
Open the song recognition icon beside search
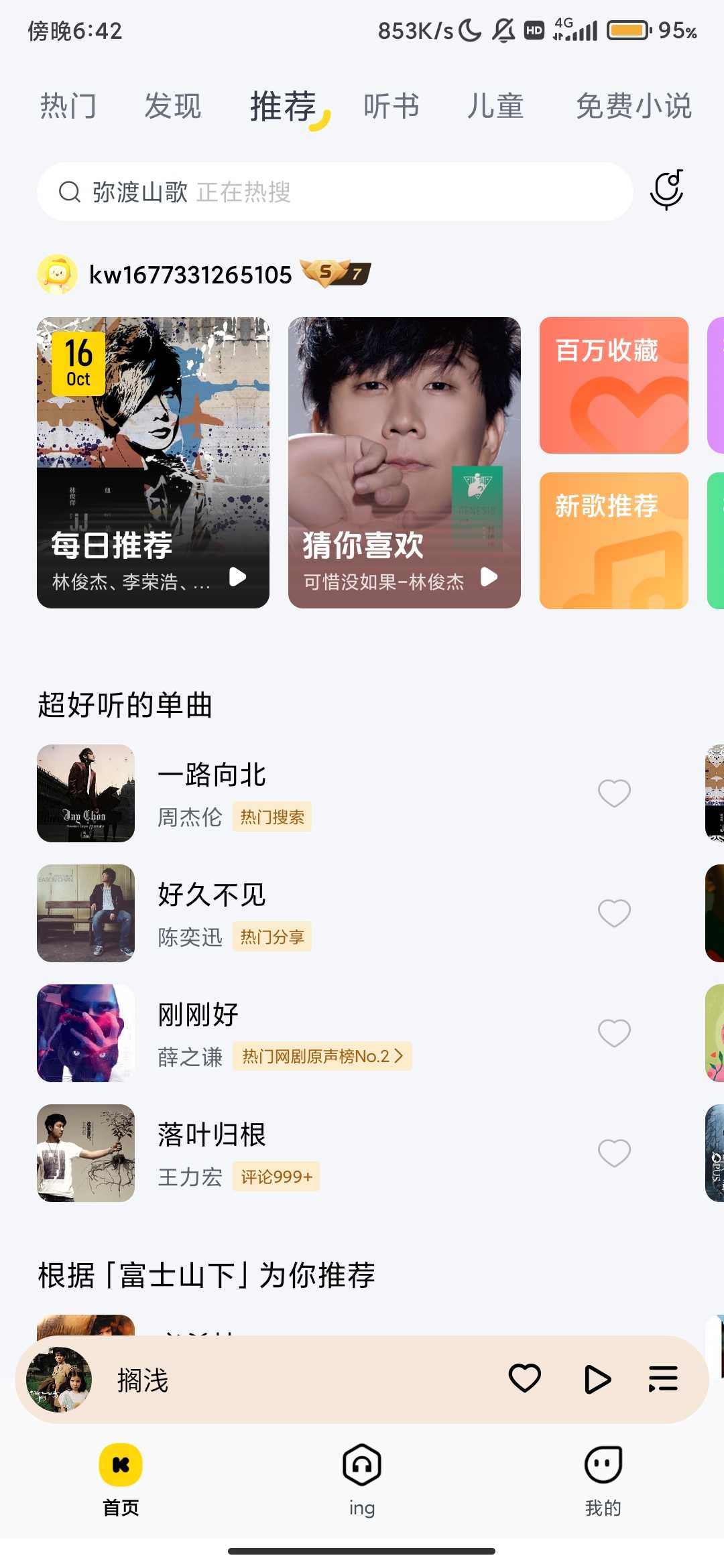(x=666, y=190)
